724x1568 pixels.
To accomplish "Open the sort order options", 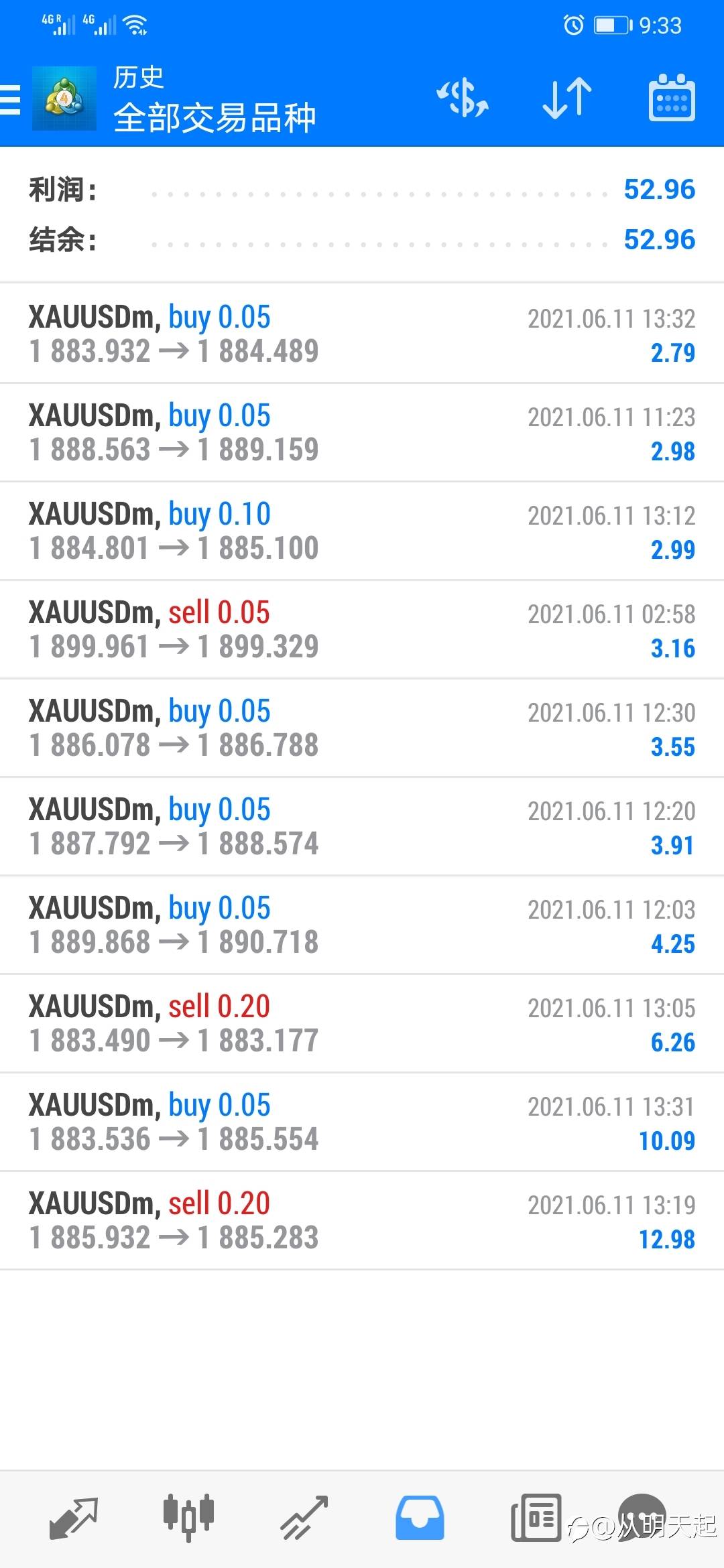I will click(x=566, y=99).
